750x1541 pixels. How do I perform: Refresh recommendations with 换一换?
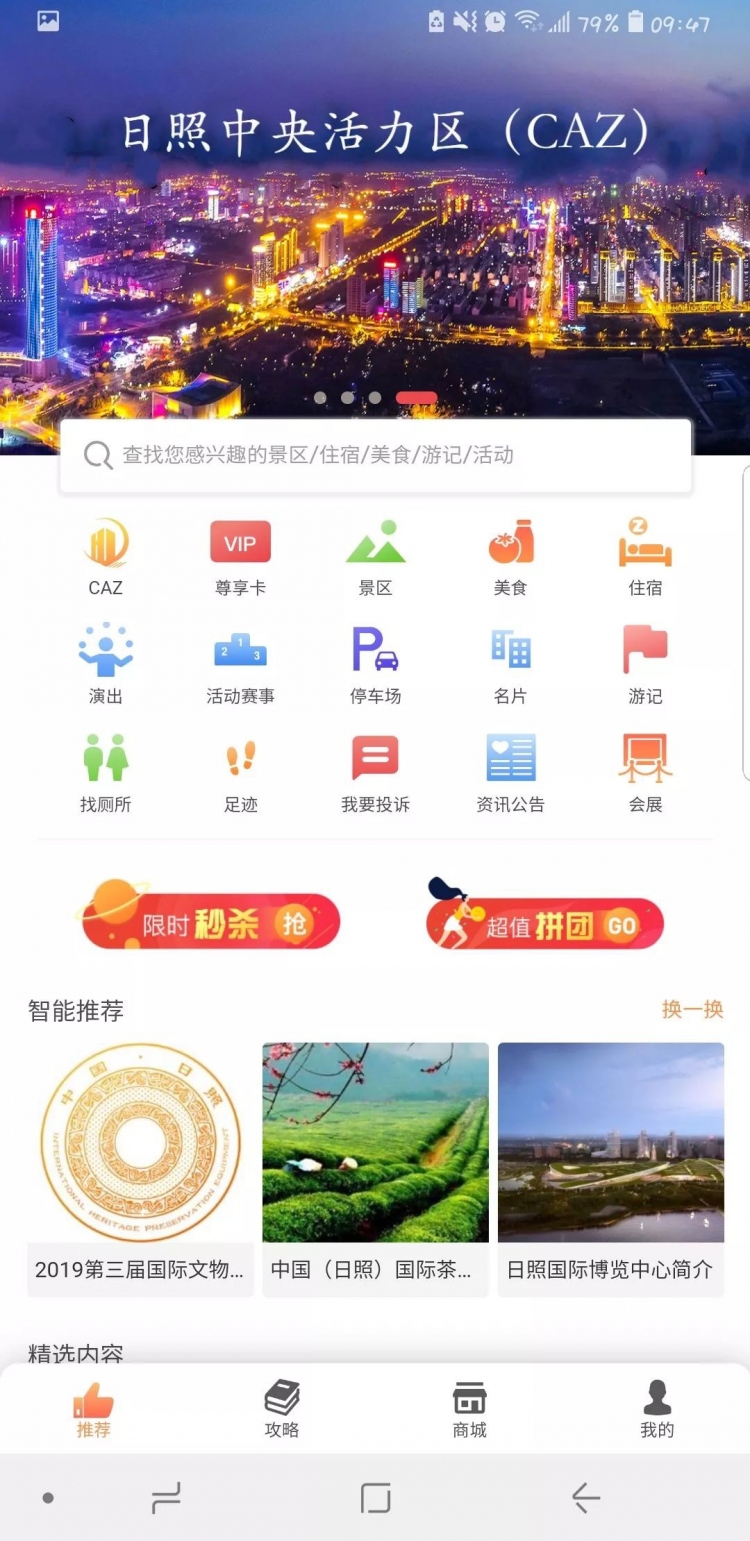point(692,1010)
